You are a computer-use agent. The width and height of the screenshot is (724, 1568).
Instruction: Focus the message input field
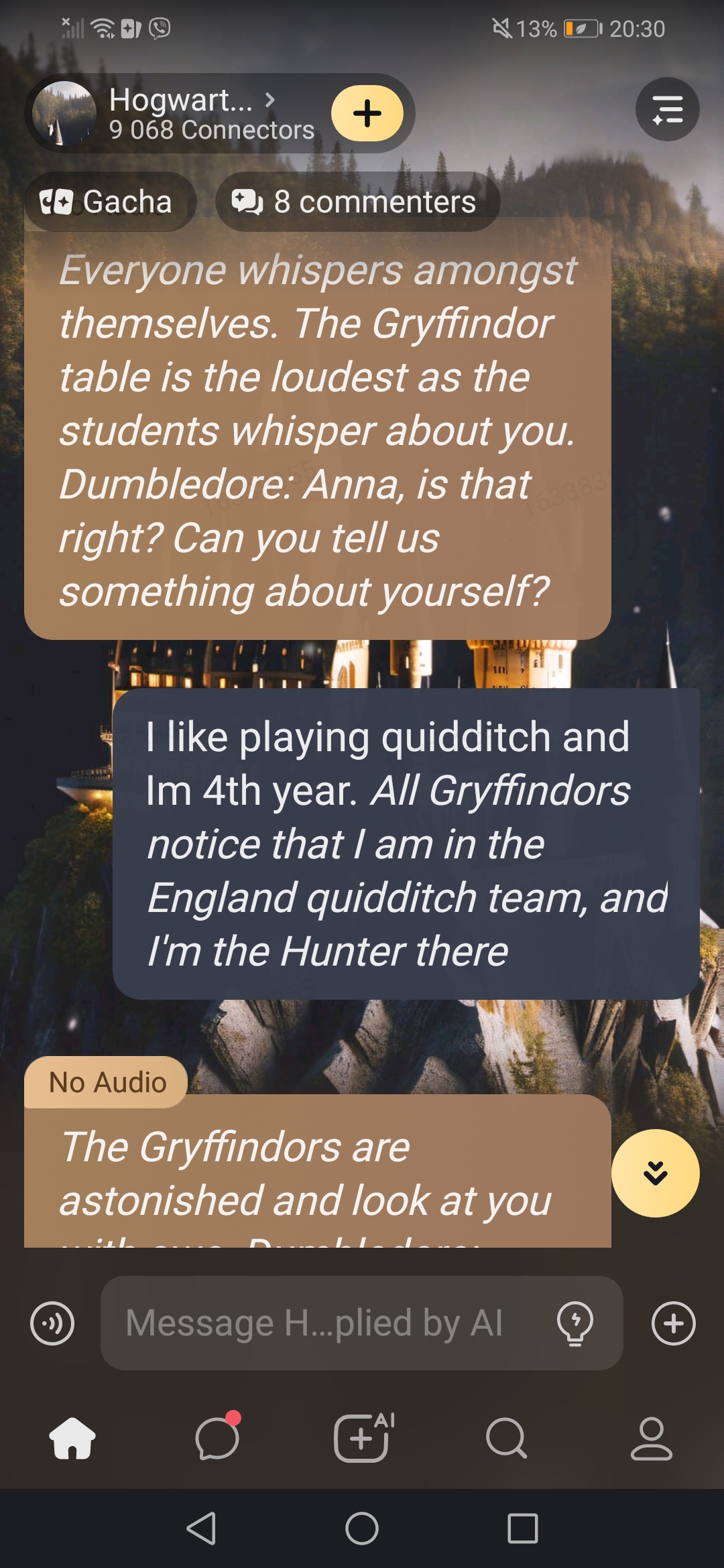tap(322, 1323)
